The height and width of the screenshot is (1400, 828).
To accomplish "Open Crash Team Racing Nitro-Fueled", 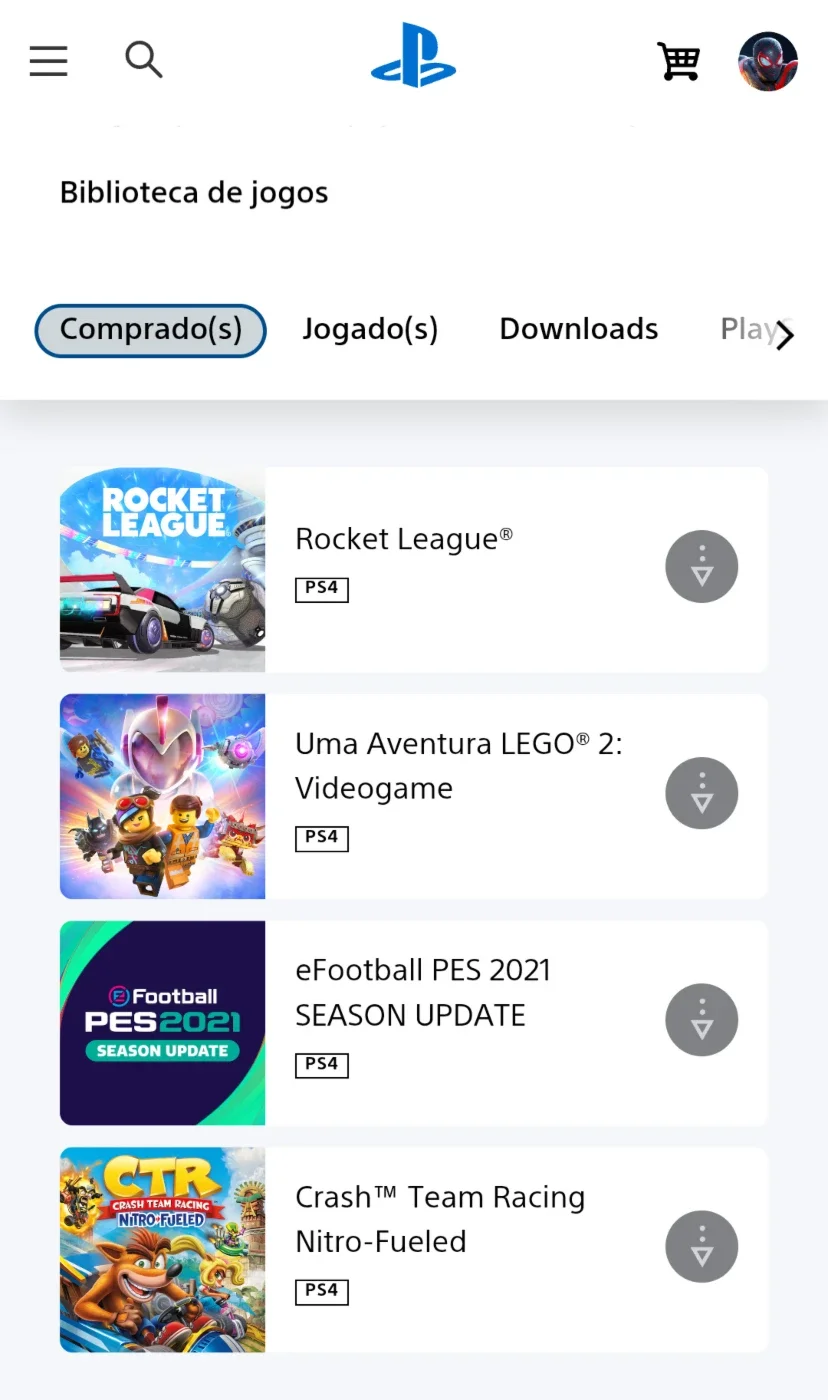I will click(x=414, y=1250).
